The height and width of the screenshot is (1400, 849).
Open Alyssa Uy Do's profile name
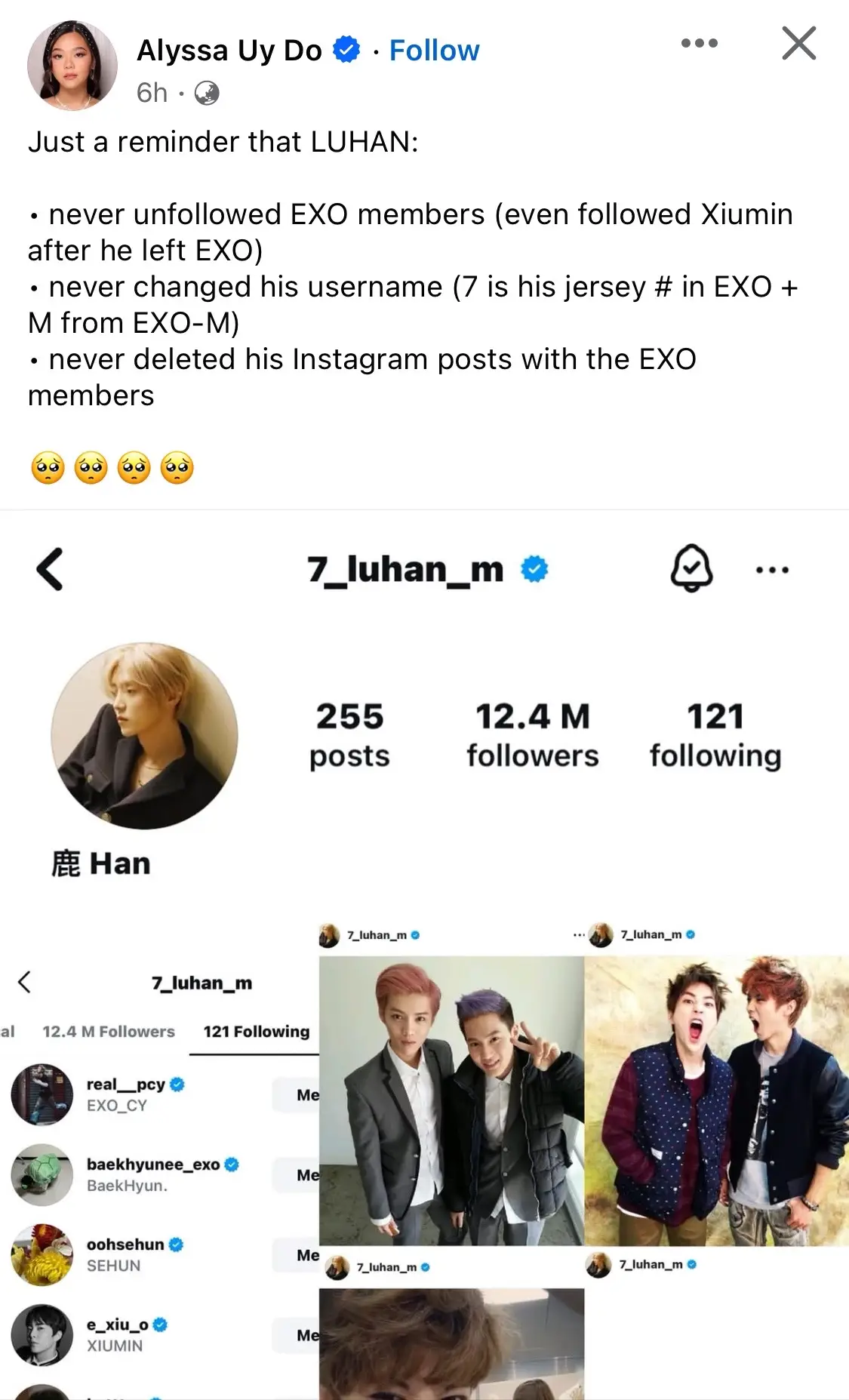229,51
